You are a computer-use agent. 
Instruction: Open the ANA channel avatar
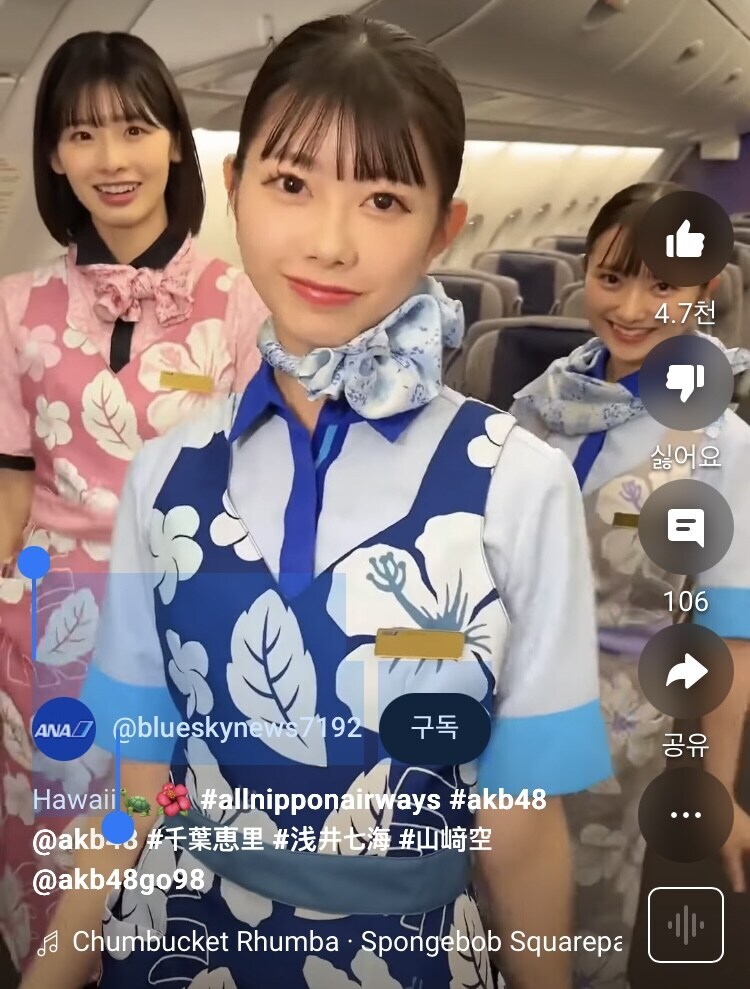pos(64,728)
